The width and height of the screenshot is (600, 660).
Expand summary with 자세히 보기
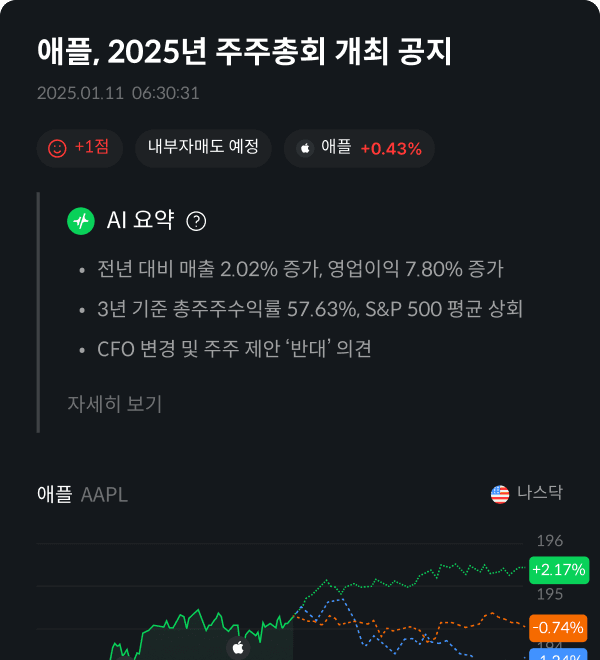pyautogui.click(x=114, y=404)
